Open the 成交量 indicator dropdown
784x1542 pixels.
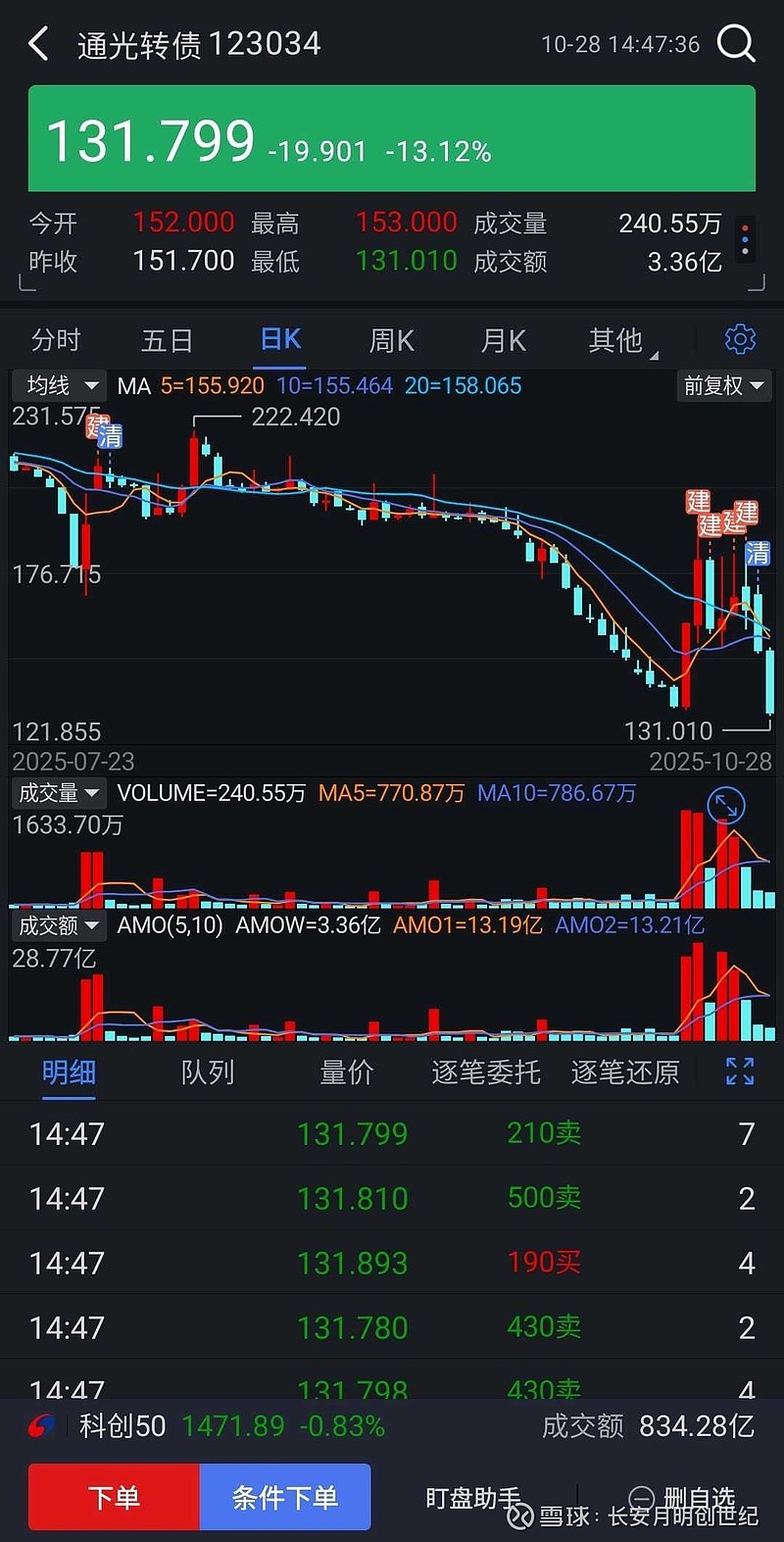[x=59, y=792]
